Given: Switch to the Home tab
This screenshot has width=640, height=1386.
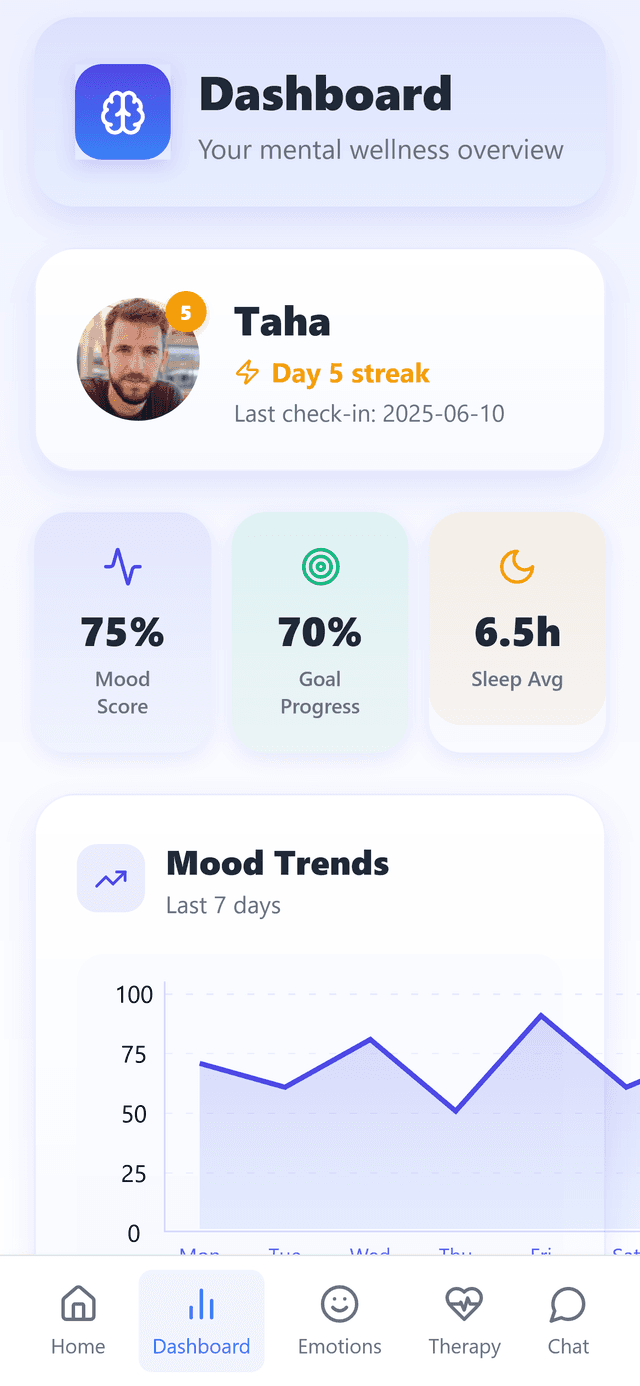Looking at the screenshot, I should click(78, 1320).
